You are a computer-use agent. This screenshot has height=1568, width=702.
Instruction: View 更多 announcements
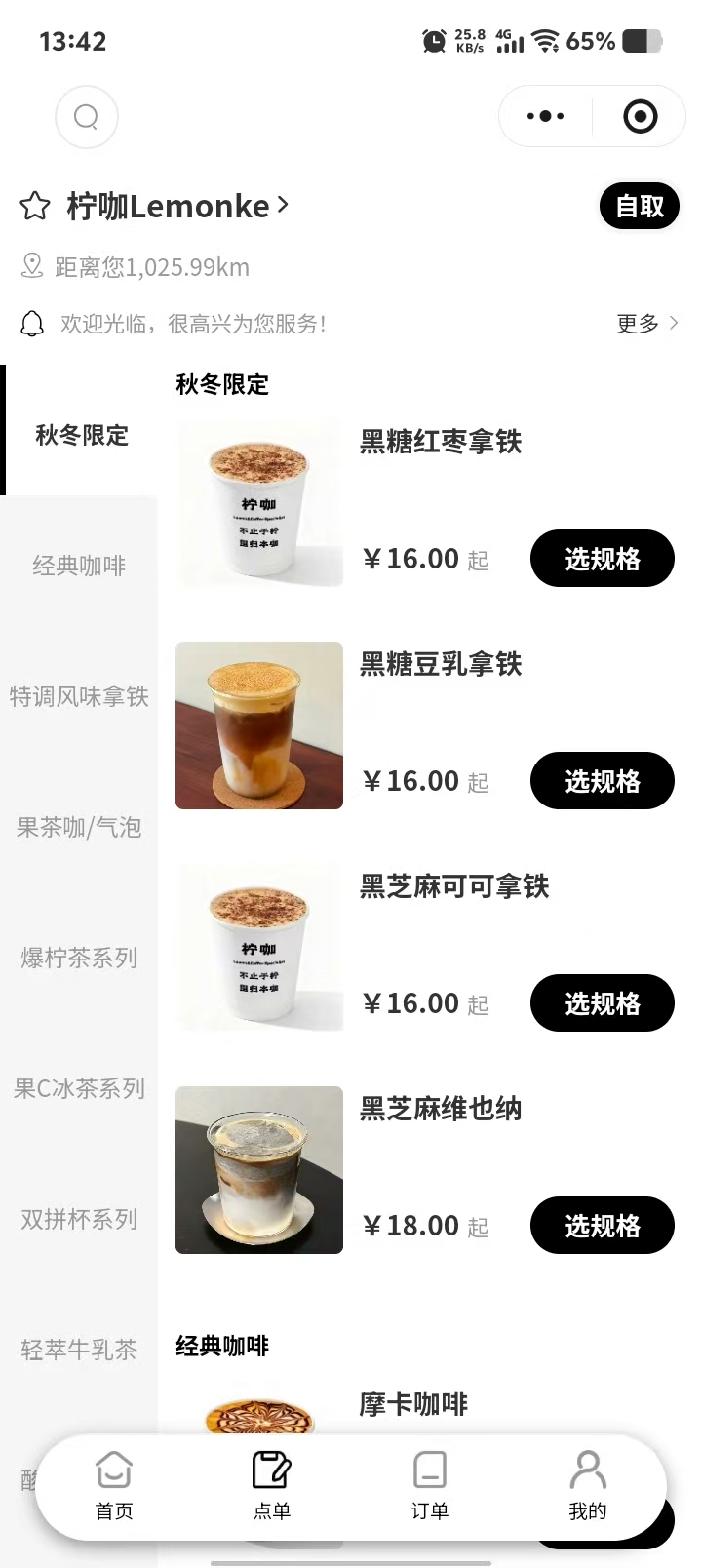tap(646, 323)
